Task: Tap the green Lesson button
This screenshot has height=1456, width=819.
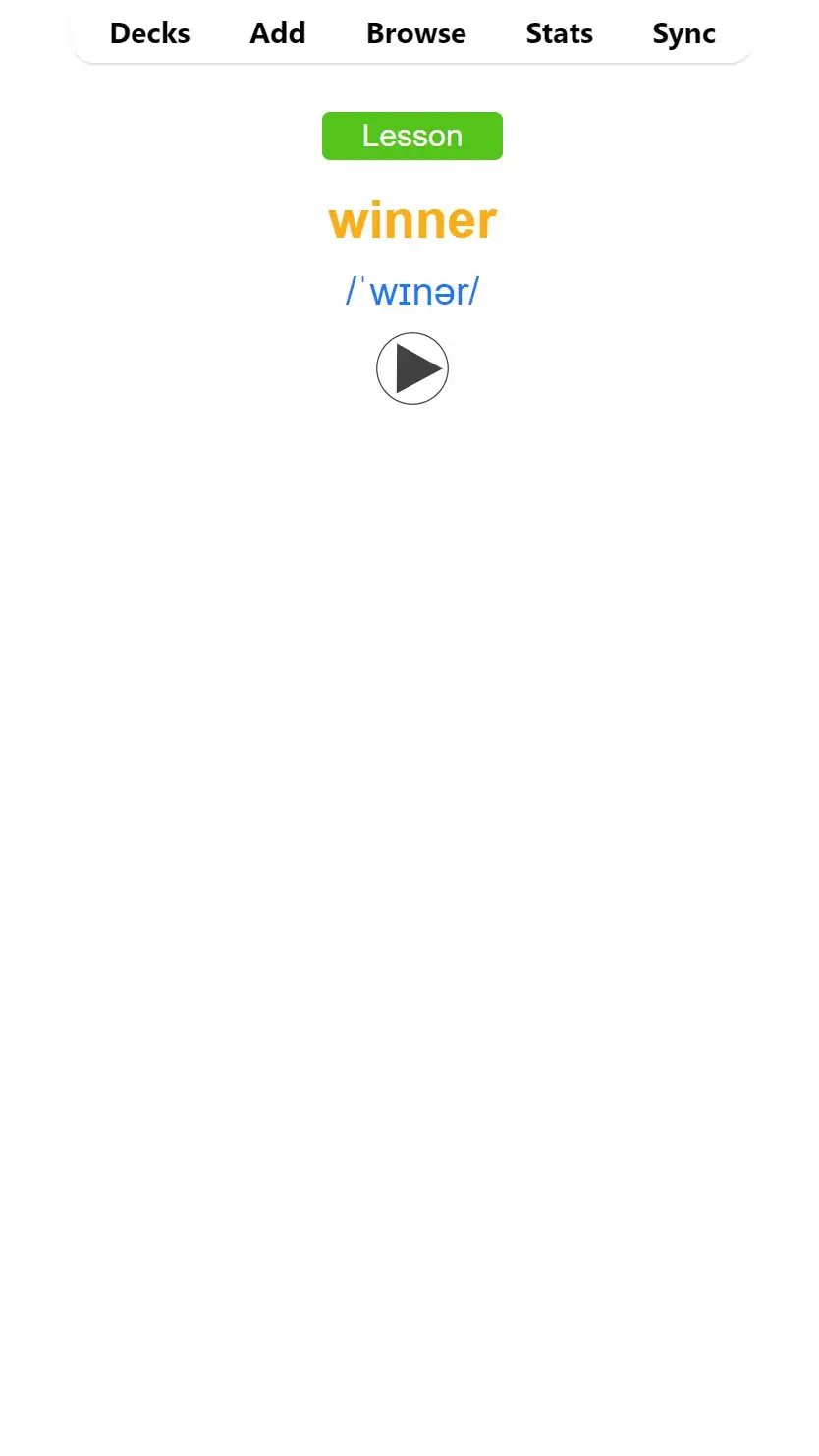Action: 412,136
